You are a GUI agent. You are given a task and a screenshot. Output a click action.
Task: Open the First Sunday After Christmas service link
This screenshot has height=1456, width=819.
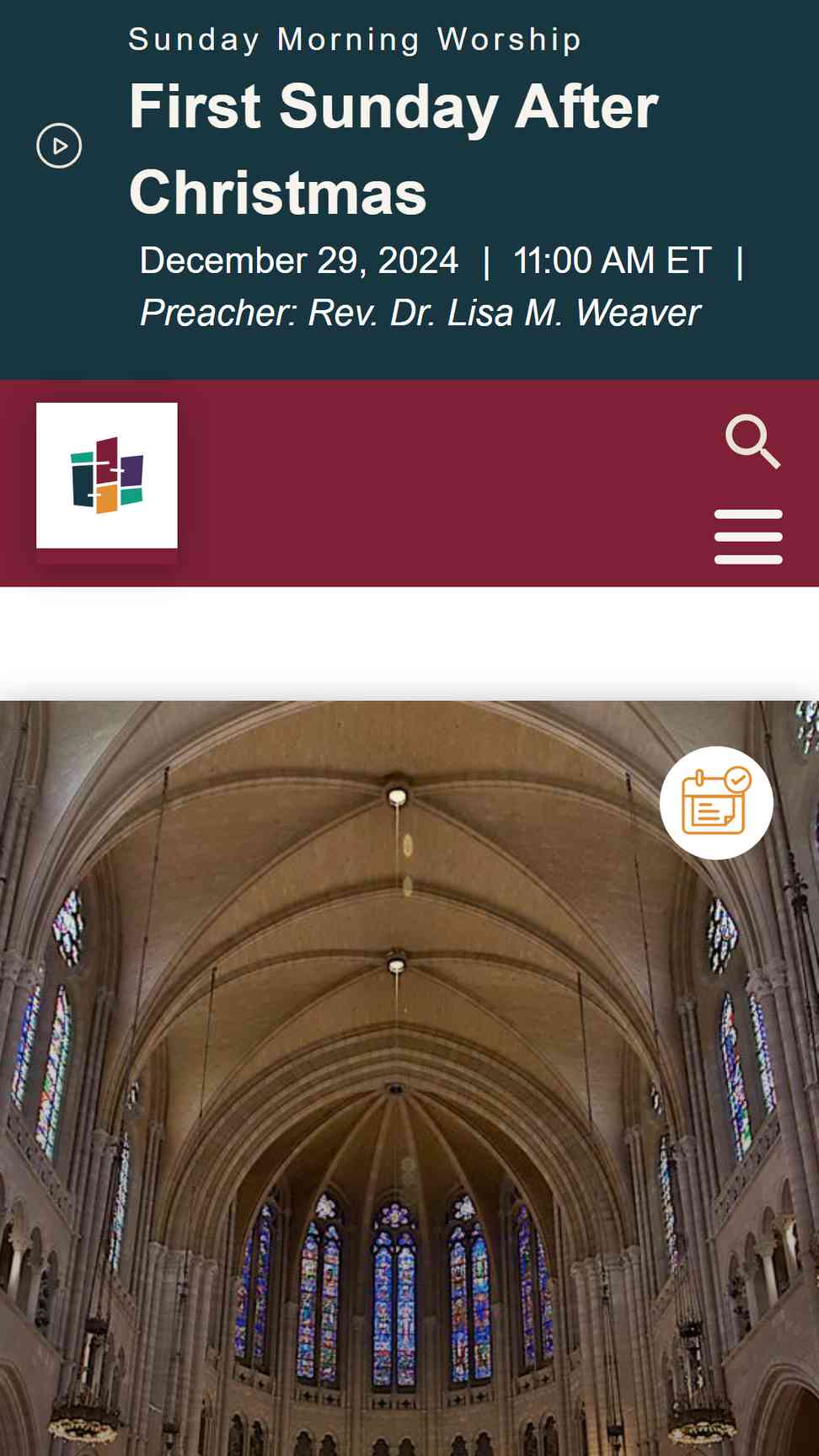[393, 149]
